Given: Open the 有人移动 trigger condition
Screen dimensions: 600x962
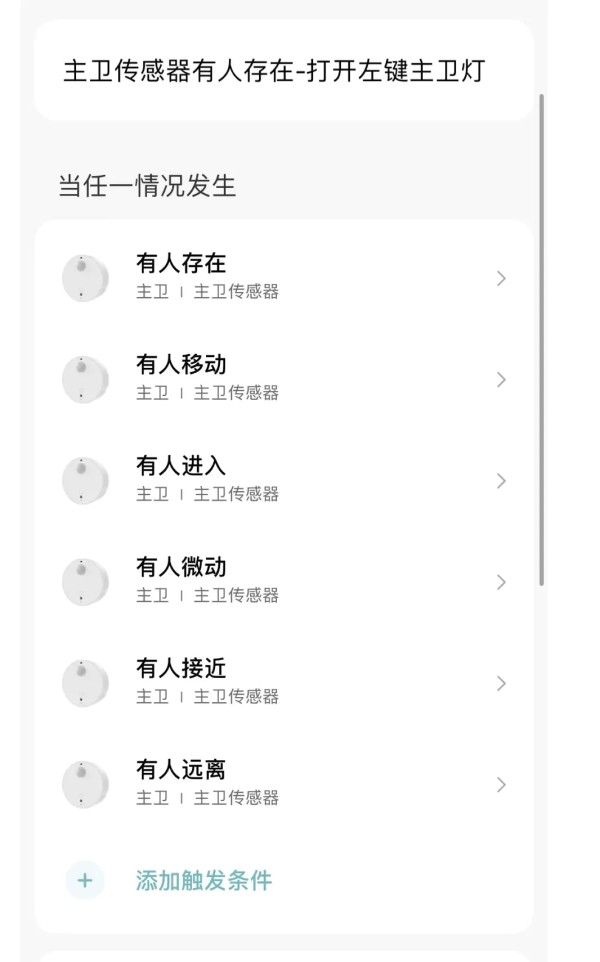Looking at the screenshot, I should pos(283,379).
